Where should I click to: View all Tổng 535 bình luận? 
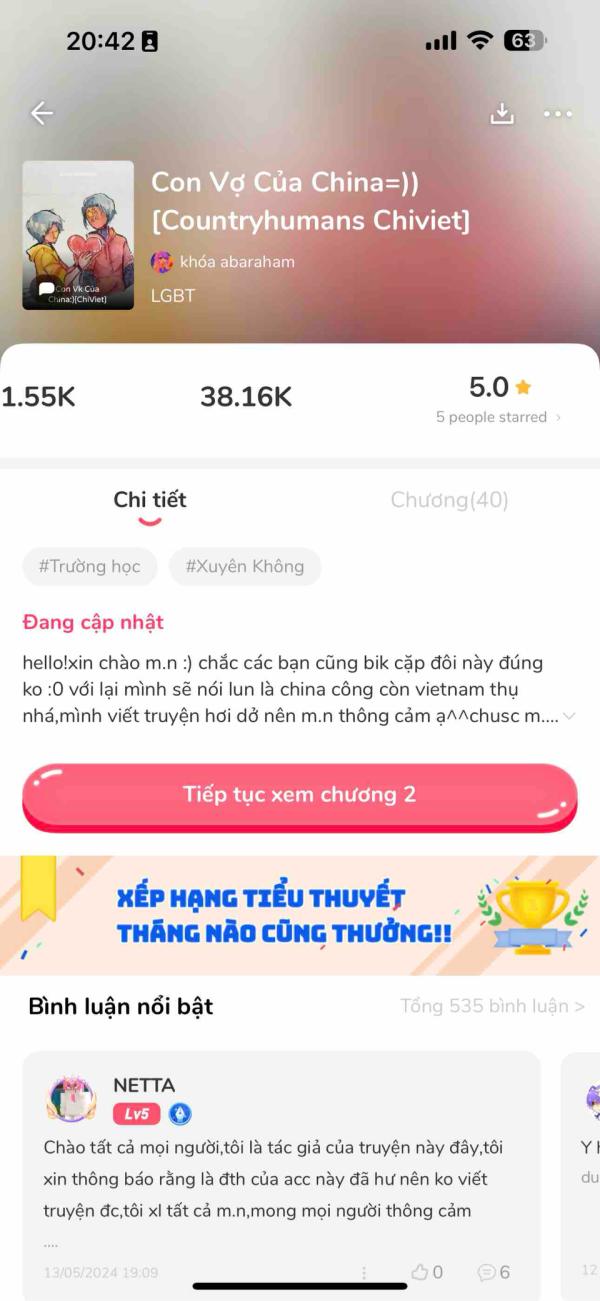point(492,1006)
